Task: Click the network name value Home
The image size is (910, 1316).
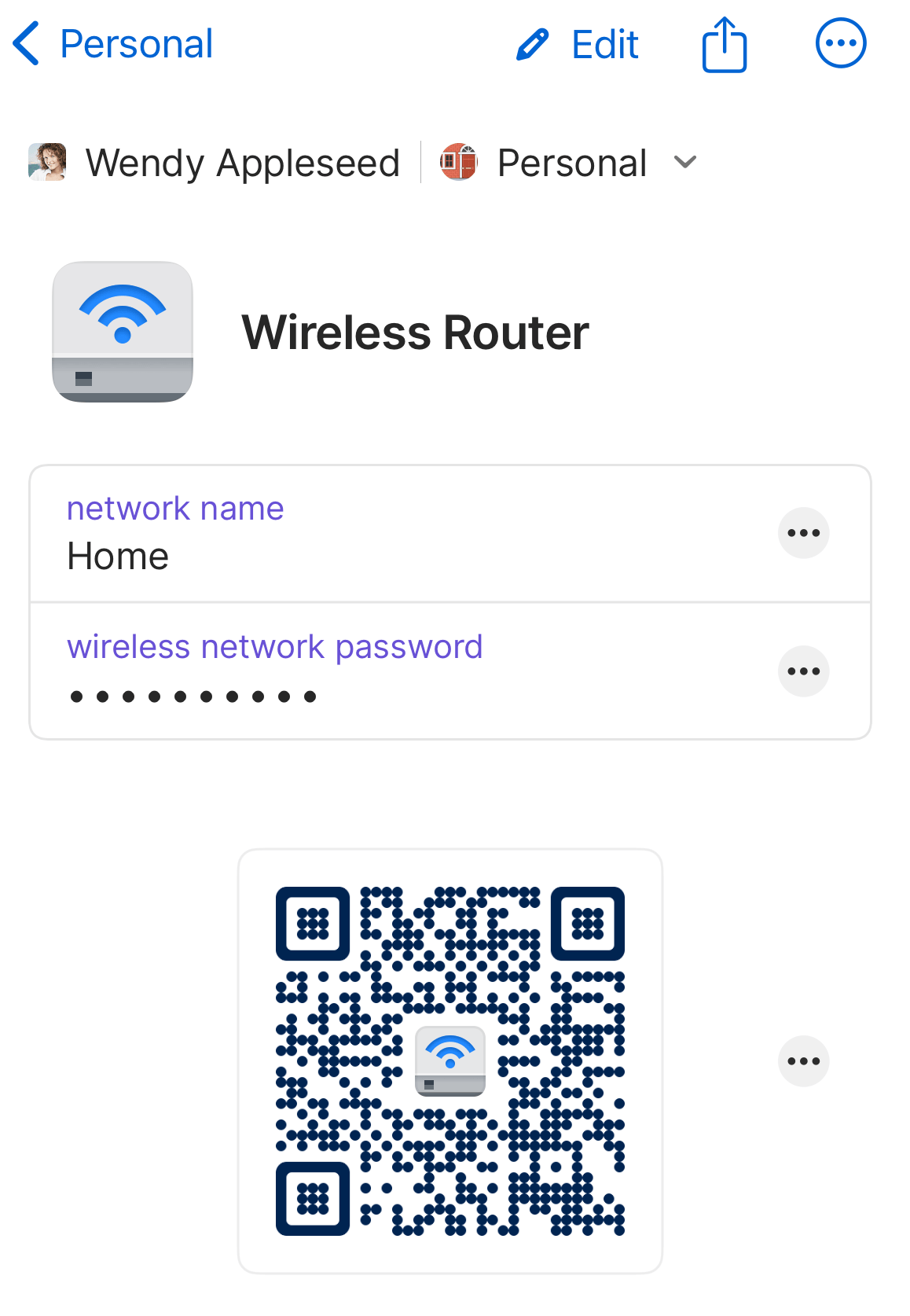Action: (x=118, y=556)
